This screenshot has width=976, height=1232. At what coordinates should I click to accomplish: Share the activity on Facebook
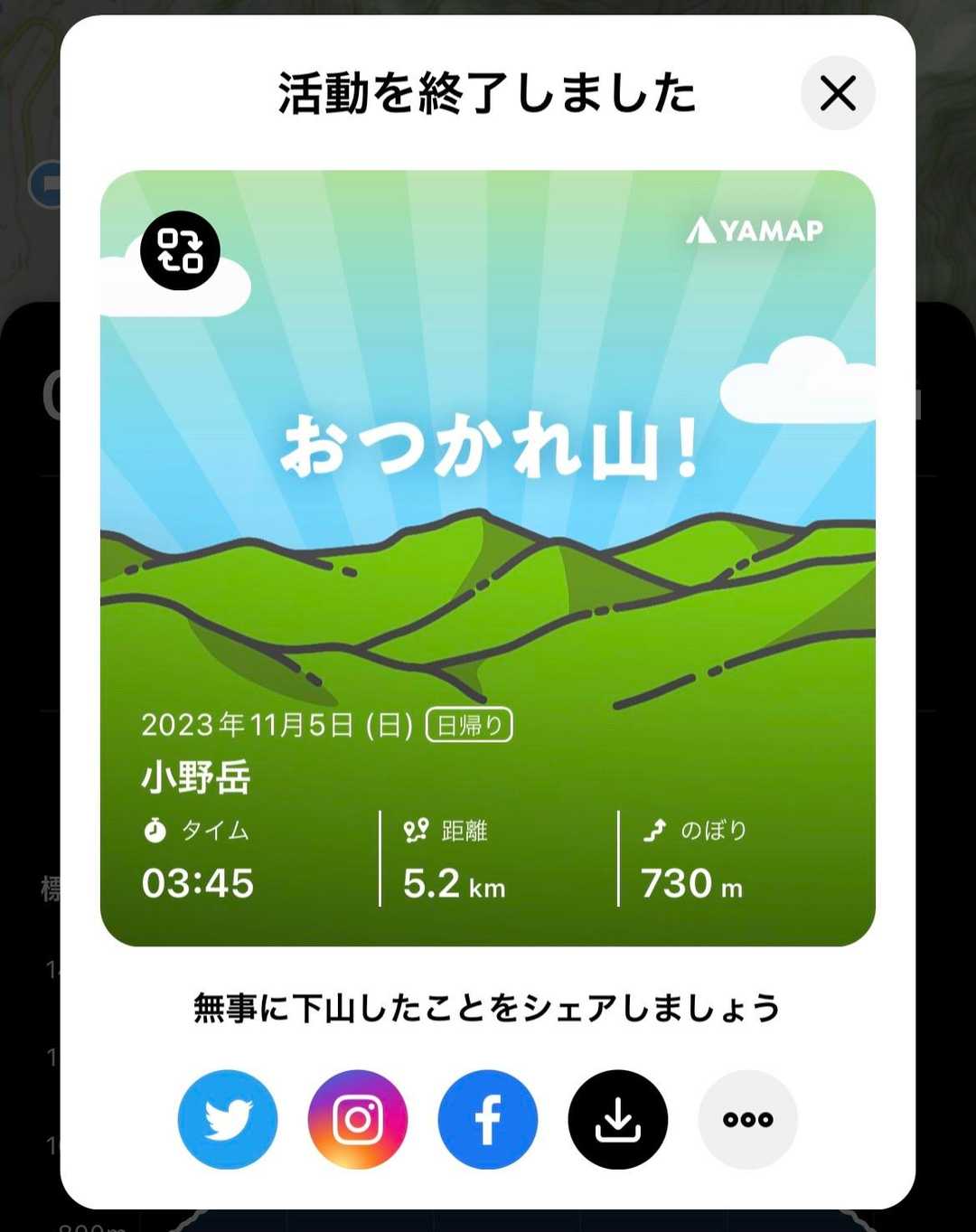coord(488,1119)
